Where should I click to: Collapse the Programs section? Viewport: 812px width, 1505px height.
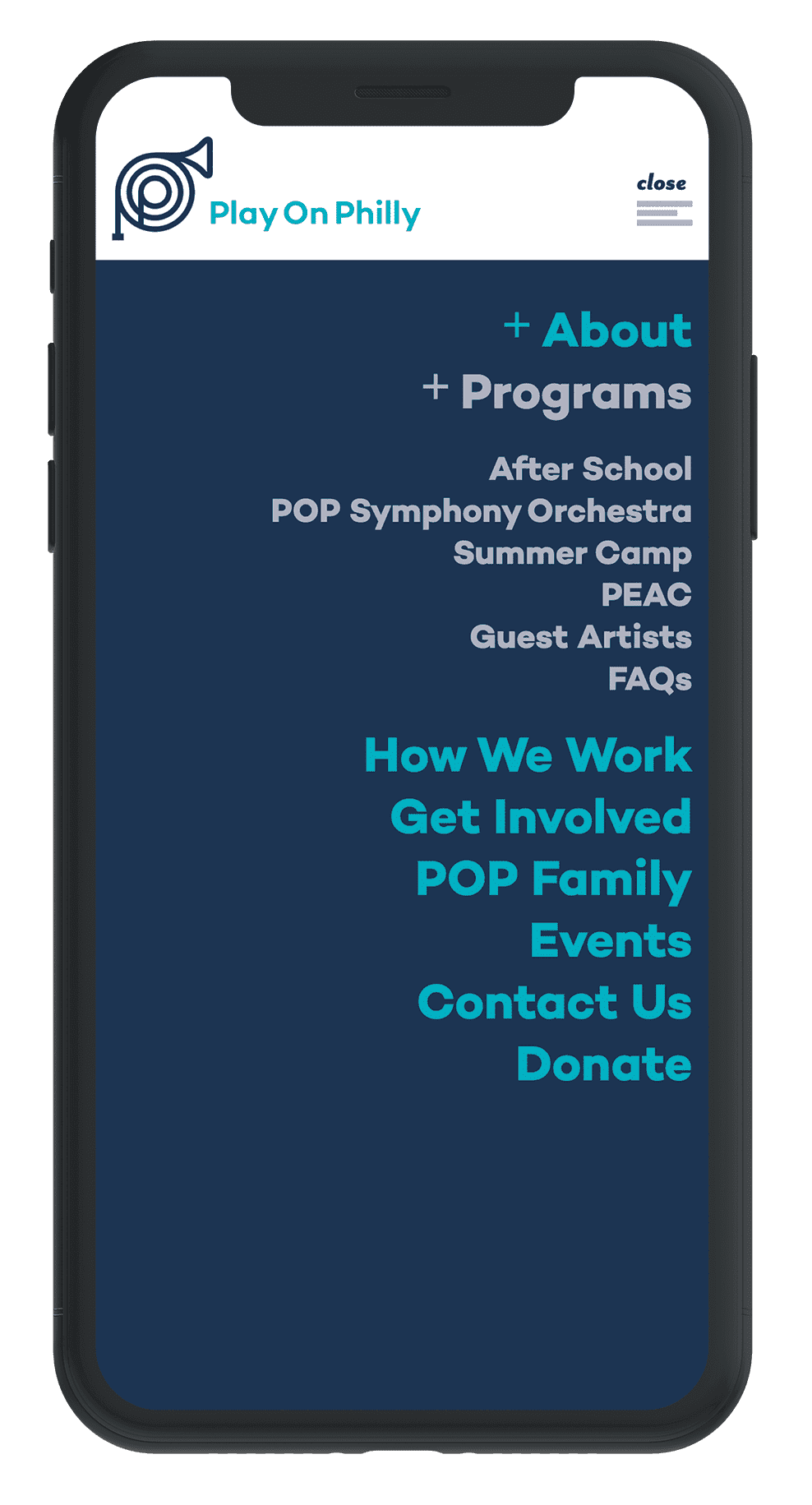[557, 393]
